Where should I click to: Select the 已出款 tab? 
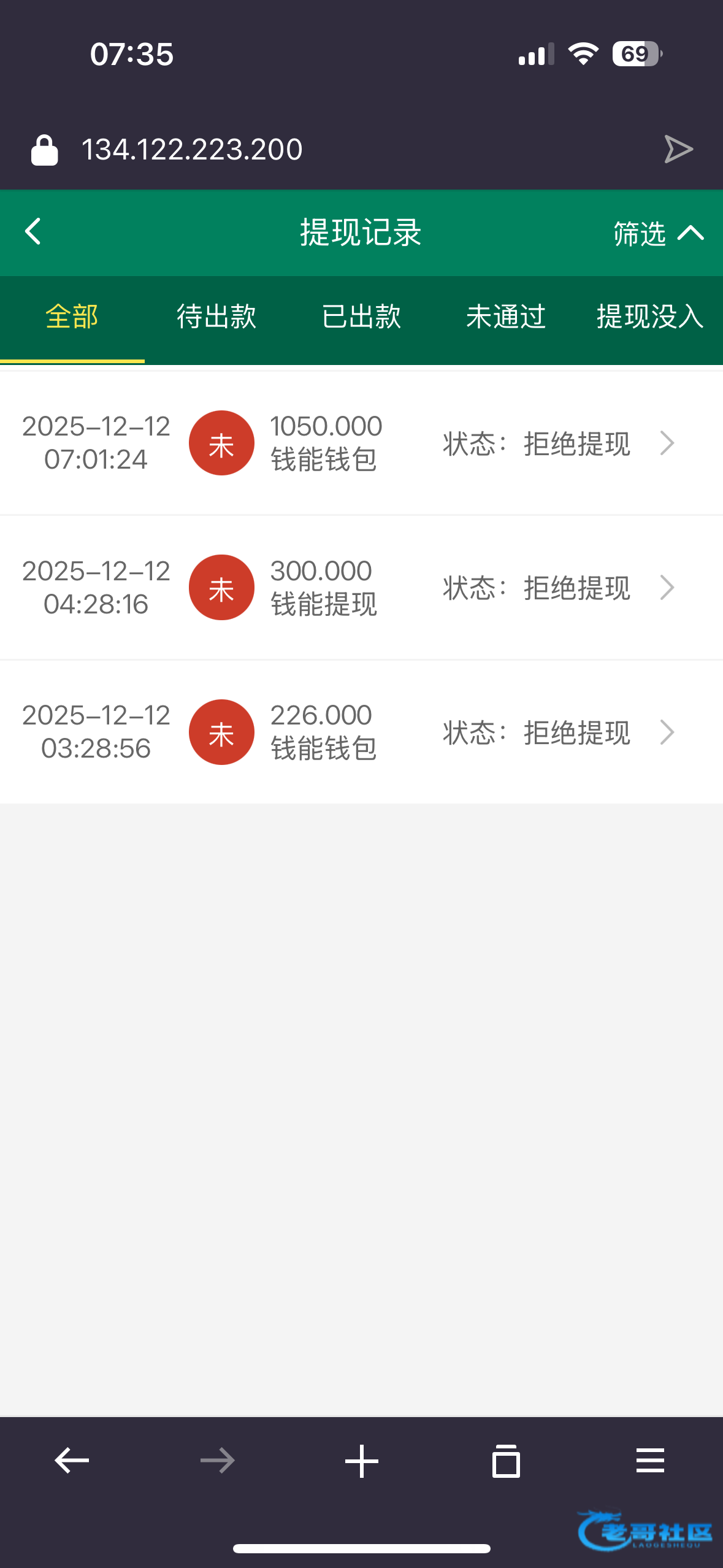(361, 317)
